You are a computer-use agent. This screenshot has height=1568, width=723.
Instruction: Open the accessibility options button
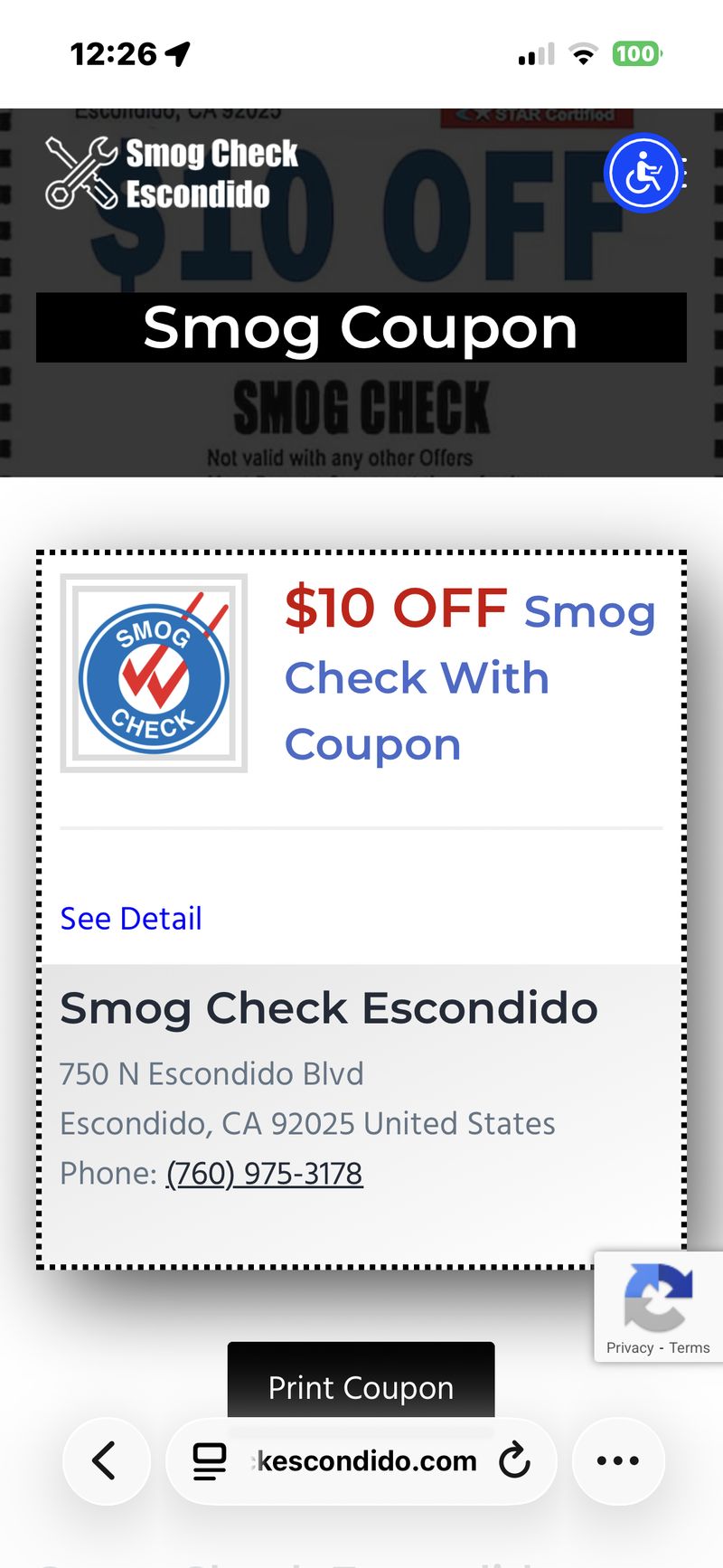coord(643,173)
